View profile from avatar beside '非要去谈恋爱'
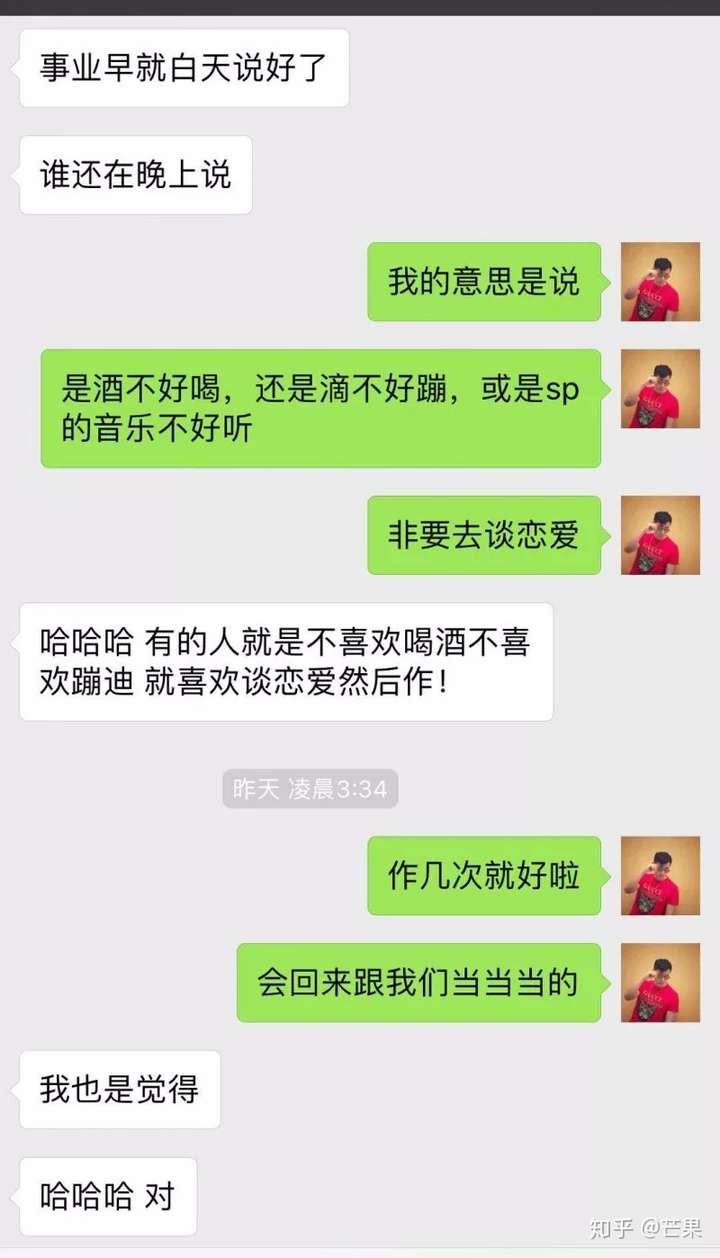The image size is (720, 1258). pos(660,535)
